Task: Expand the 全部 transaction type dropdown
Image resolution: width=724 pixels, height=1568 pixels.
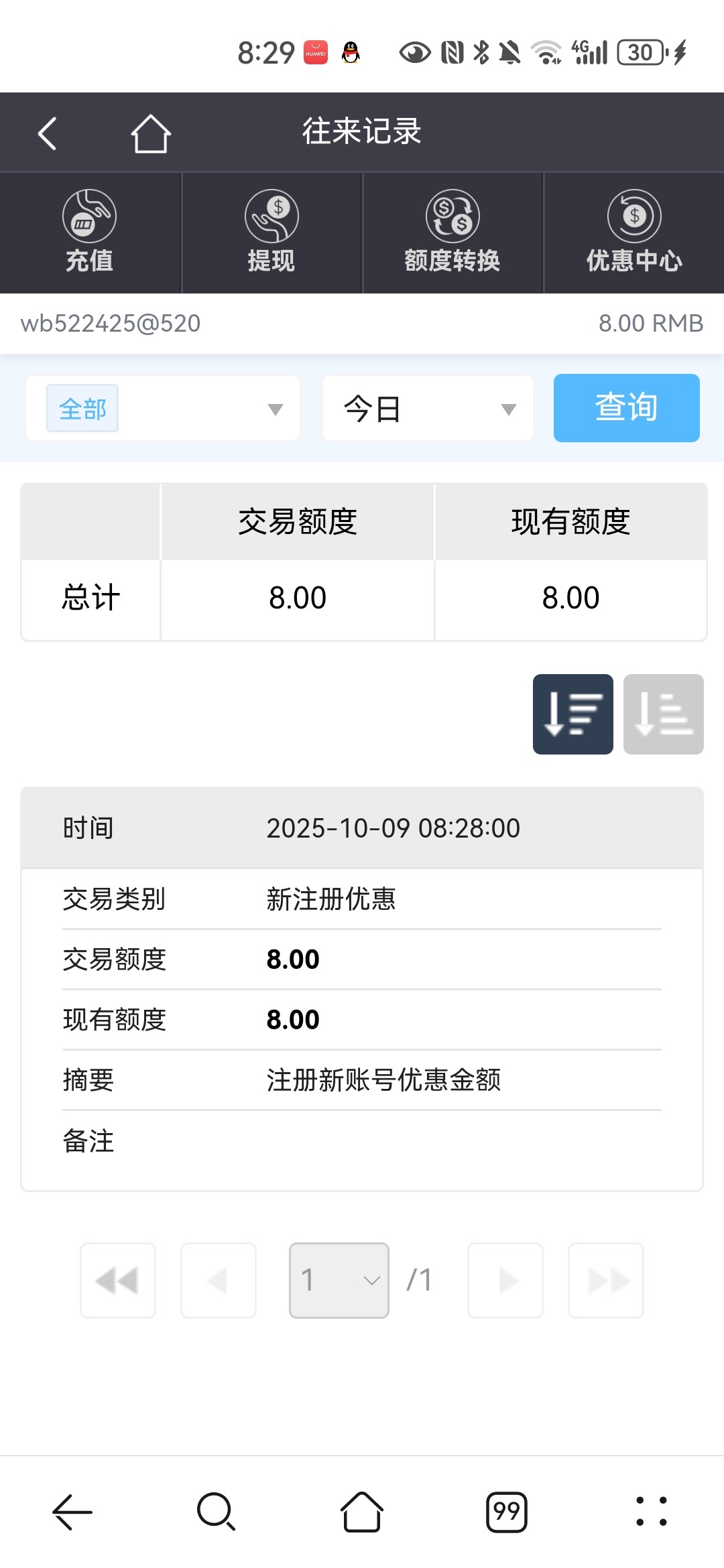Action: click(x=163, y=408)
